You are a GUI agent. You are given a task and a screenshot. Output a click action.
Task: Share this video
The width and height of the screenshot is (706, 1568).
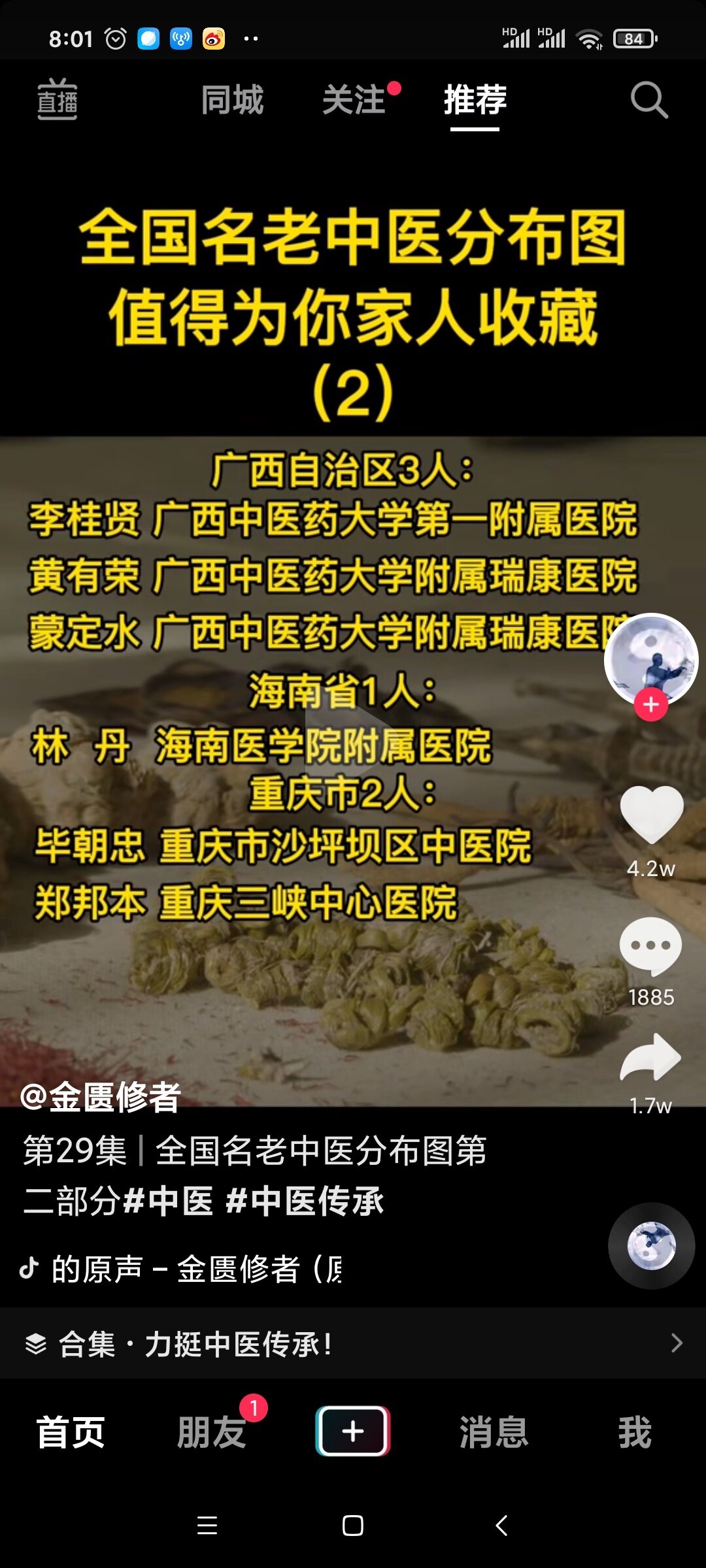650,1058
